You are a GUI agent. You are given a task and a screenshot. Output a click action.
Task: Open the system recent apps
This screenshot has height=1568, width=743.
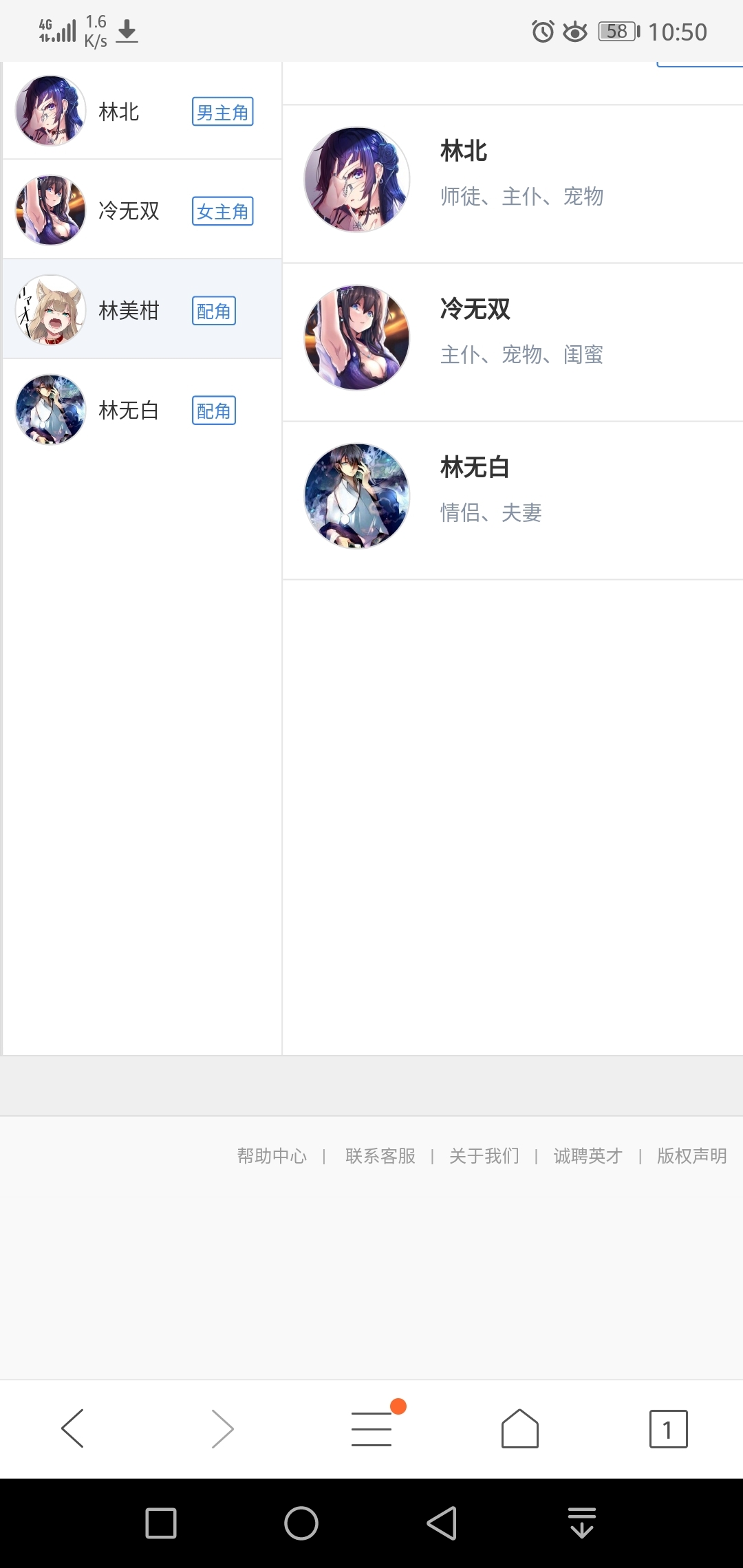pos(161,1523)
